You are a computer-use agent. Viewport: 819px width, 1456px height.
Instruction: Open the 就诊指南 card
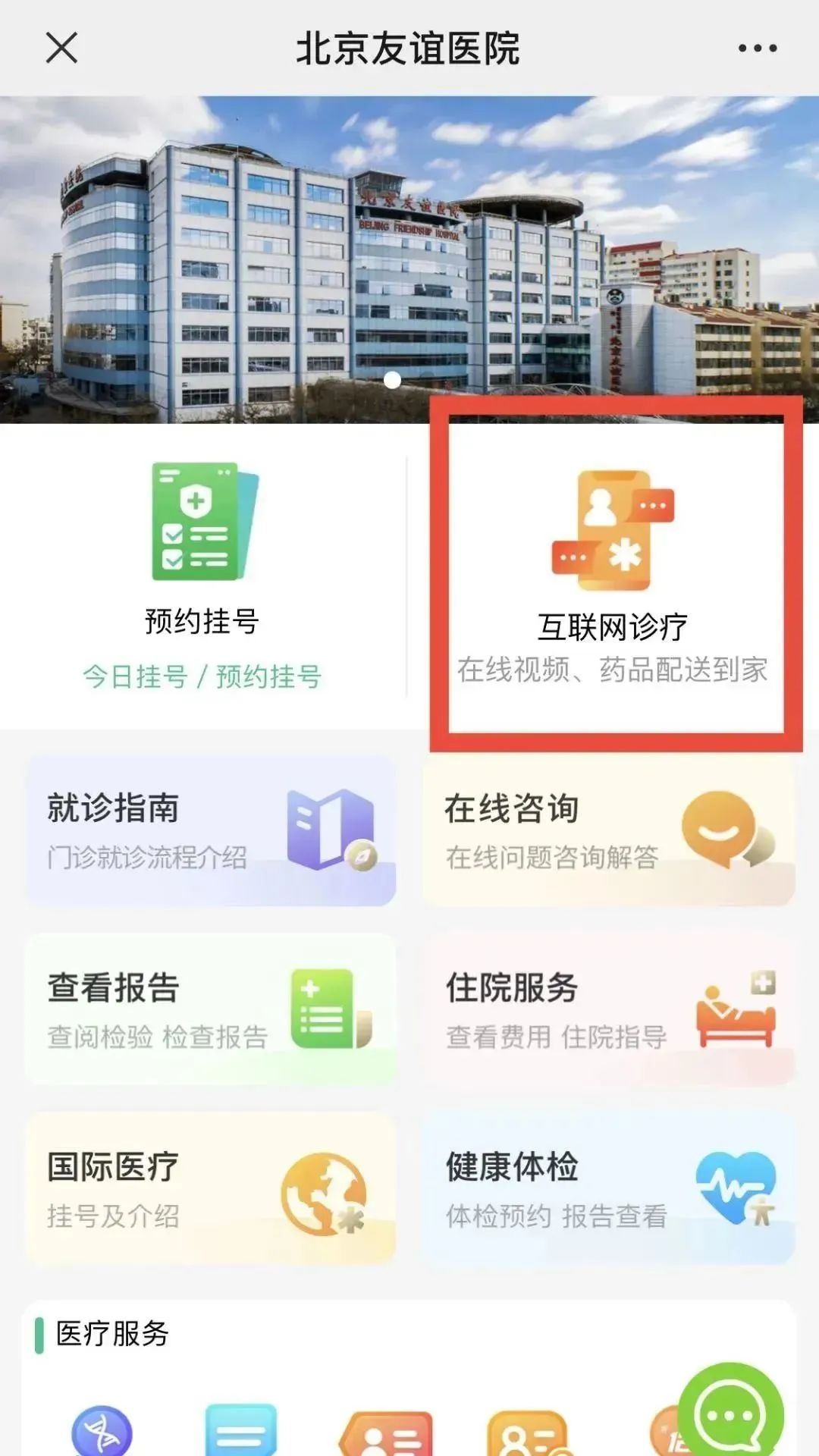tap(211, 830)
